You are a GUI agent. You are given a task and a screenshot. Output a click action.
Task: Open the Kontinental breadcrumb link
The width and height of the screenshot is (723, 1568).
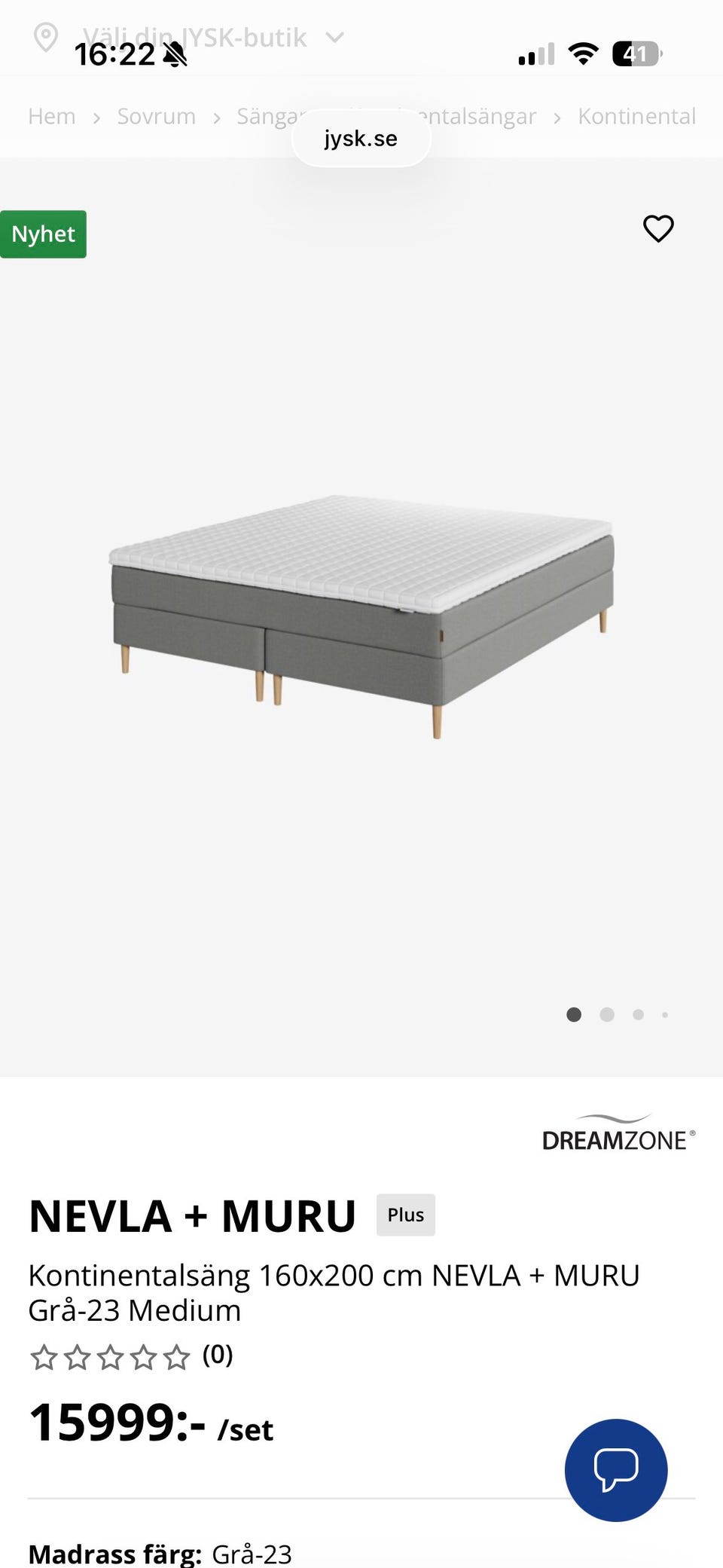click(x=636, y=116)
